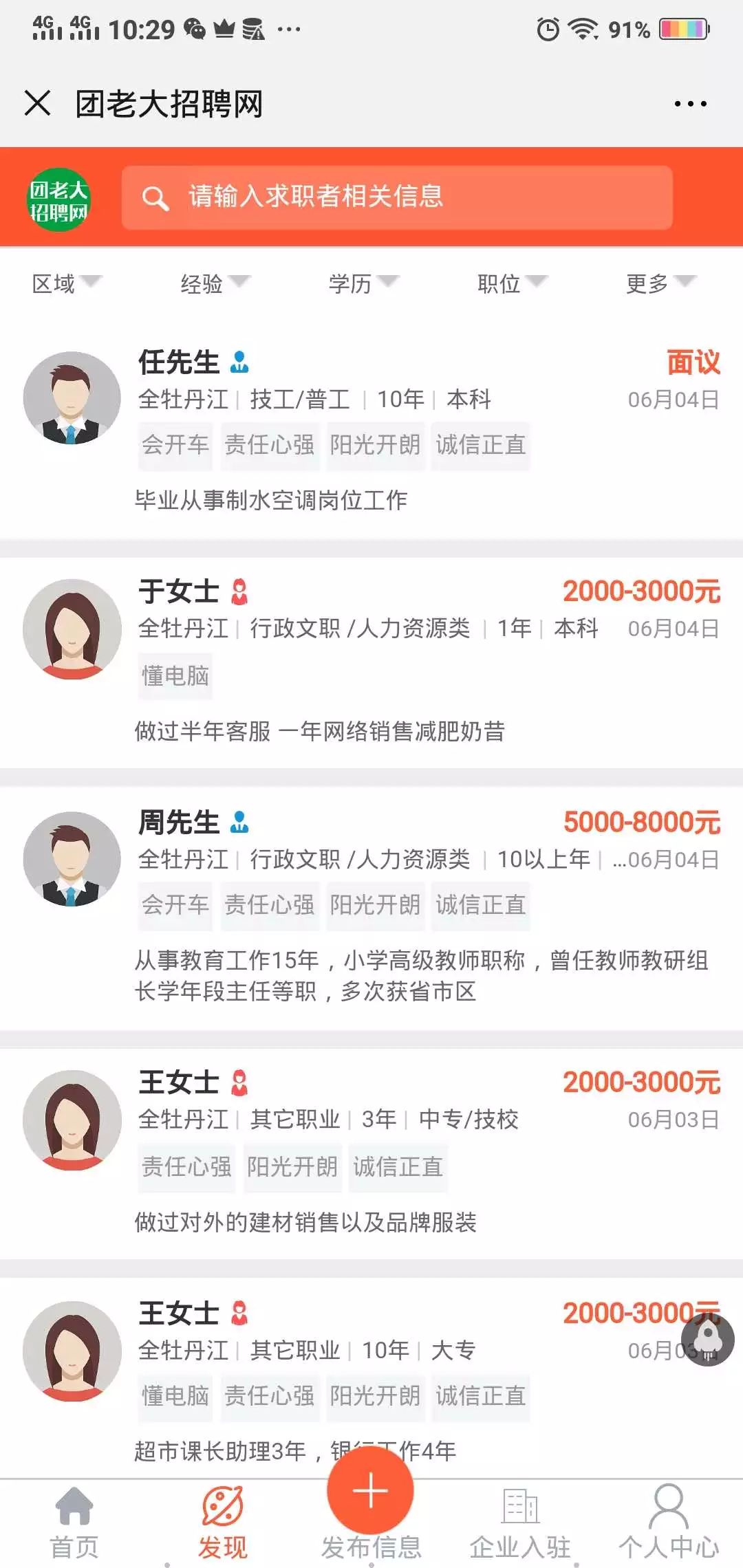Tap the rocket back-to-top button
The width and height of the screenshot is (743, 1568).
(707, 1340)
